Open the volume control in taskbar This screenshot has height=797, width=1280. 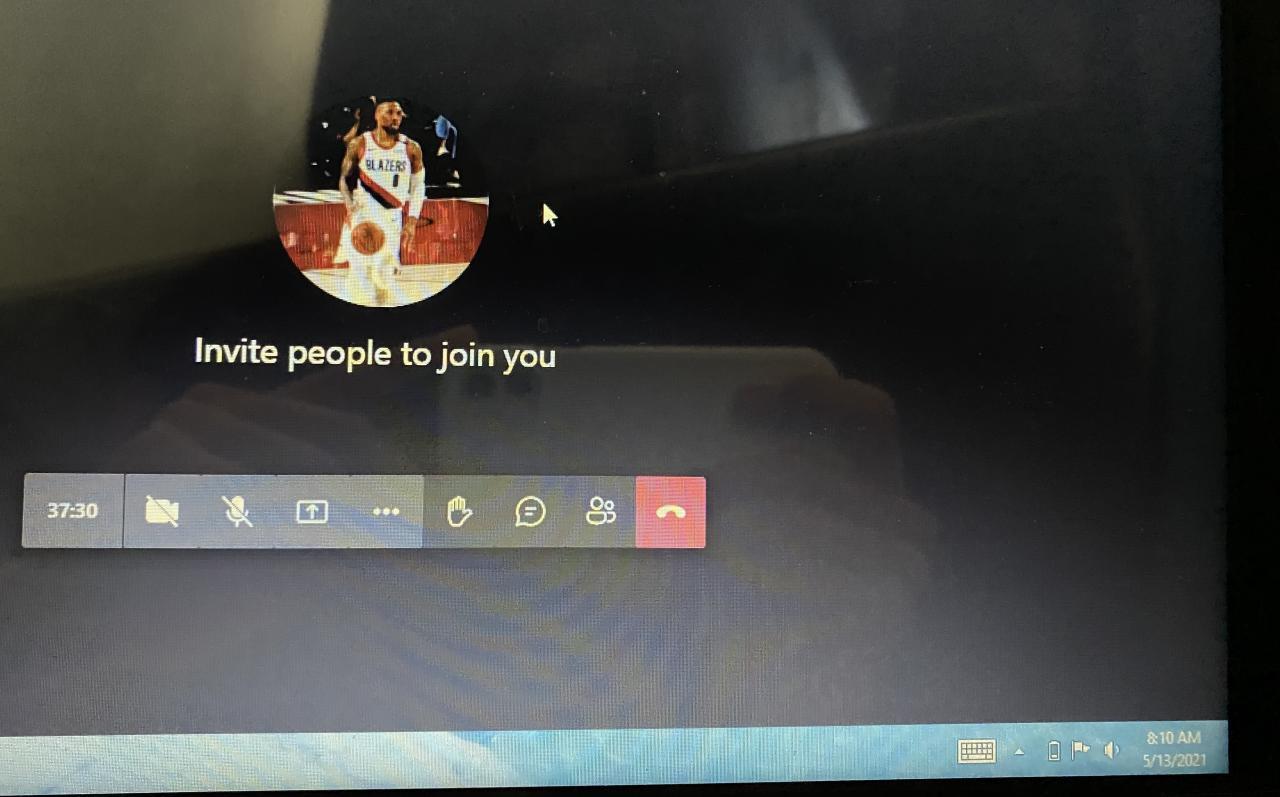1111,751
